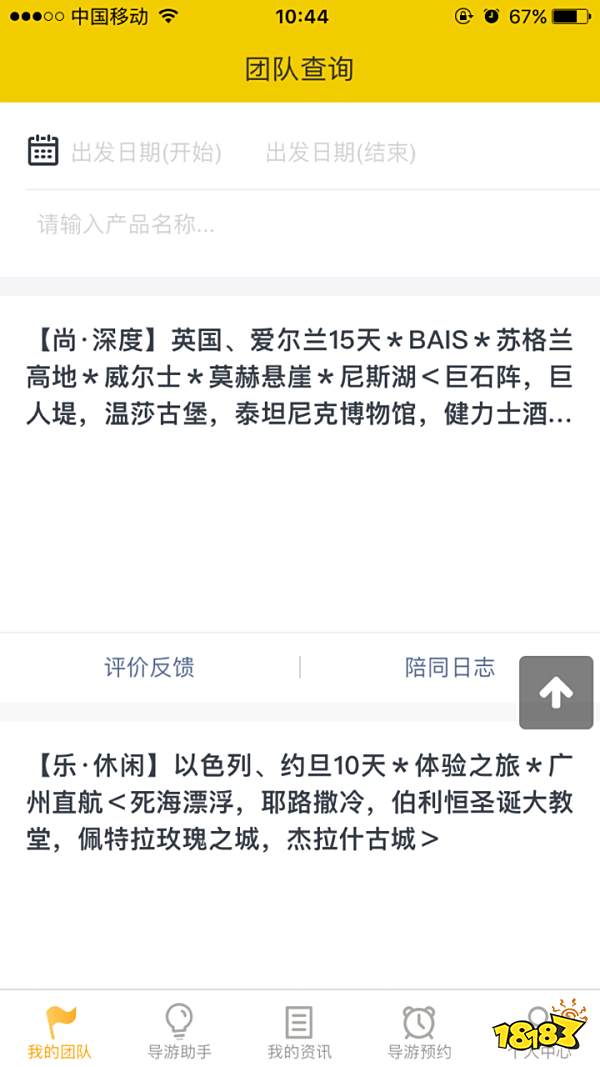The height and width of the screenshot is (1067, 600).
Task: Open the start departure date picker
Action: (x=146, y=153)
